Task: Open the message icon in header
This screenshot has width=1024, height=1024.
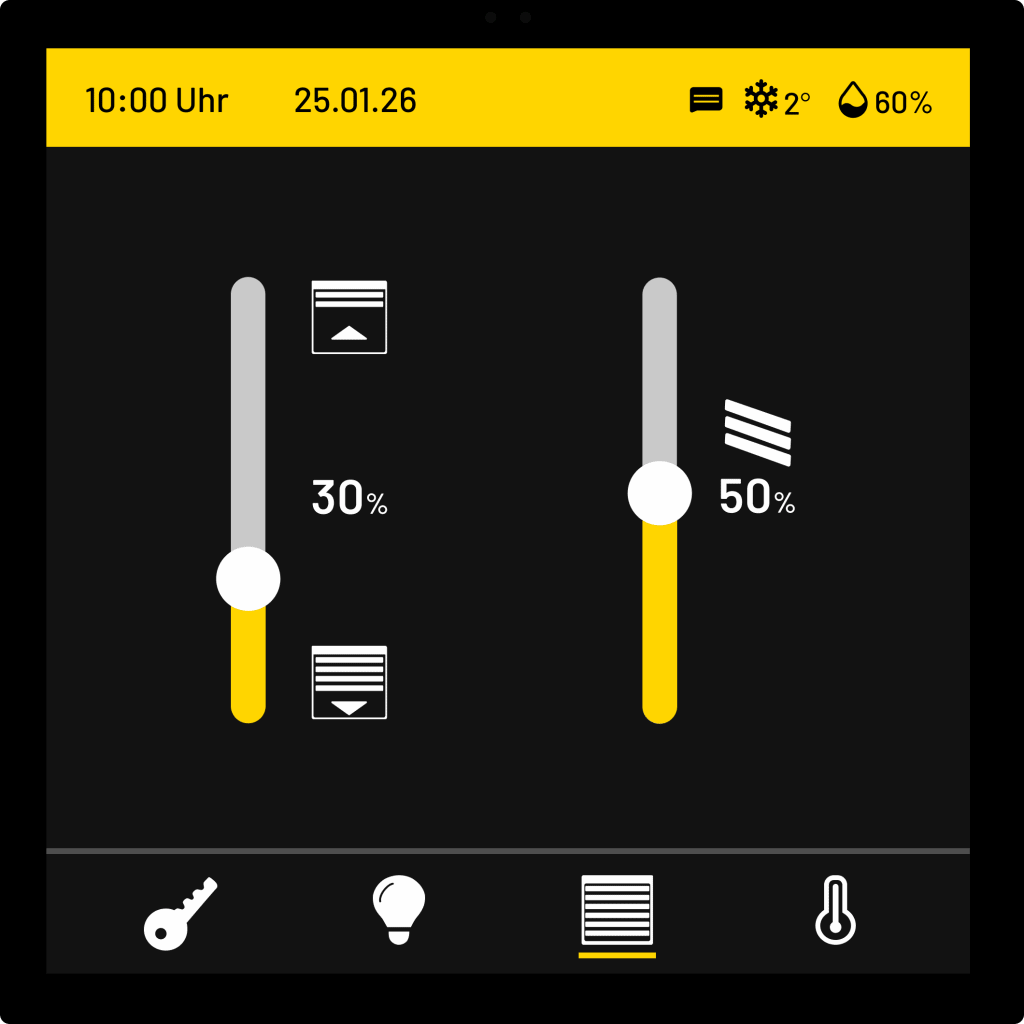Action: tap(706, 101)
